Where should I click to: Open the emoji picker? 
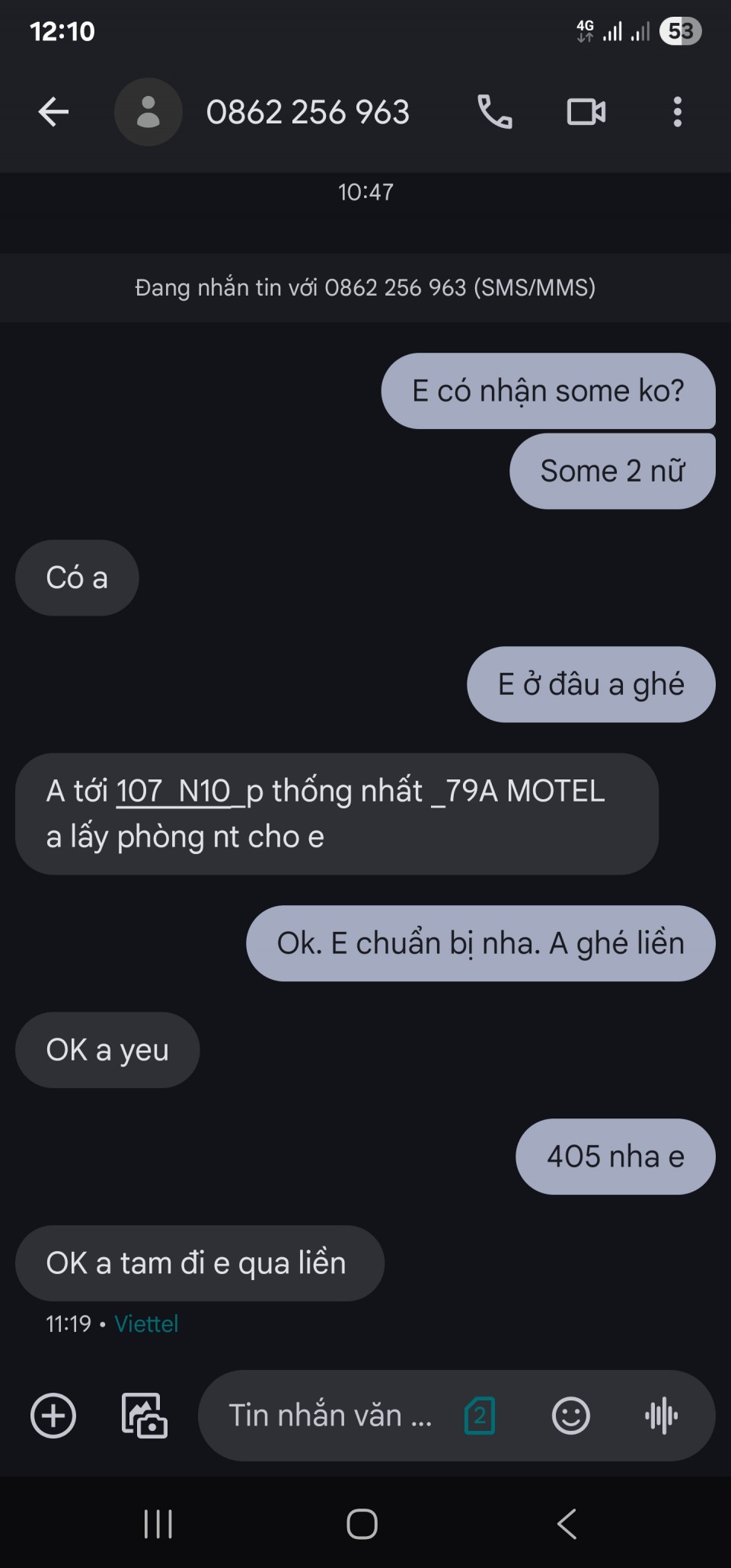(x=570, y=1416)
